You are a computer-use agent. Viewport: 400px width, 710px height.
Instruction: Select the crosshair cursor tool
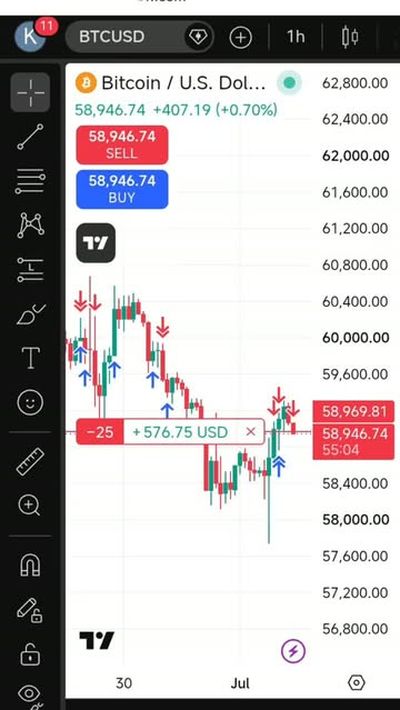pyautogui.click(x=30, y=92)
